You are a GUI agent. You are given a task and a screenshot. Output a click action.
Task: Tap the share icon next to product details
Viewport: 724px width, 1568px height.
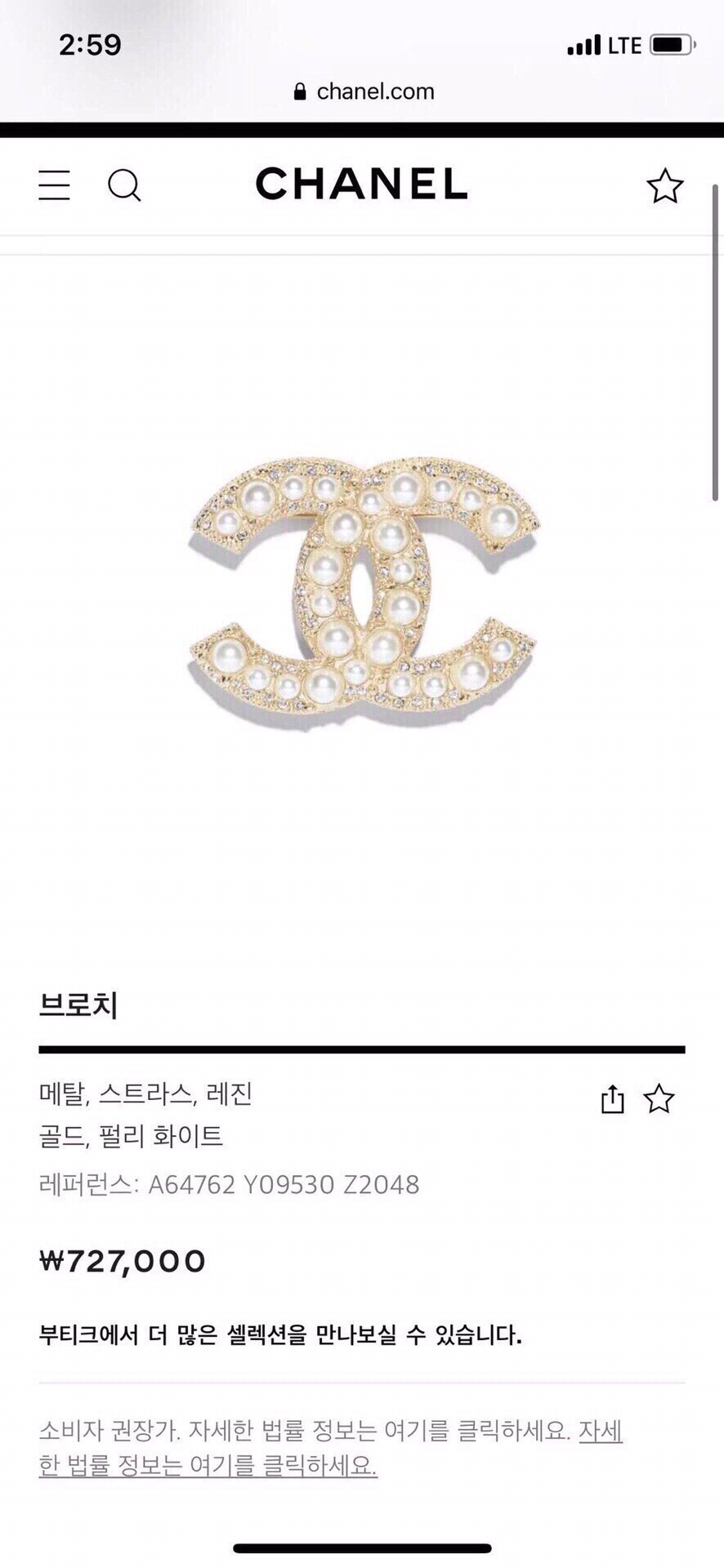612,1101
